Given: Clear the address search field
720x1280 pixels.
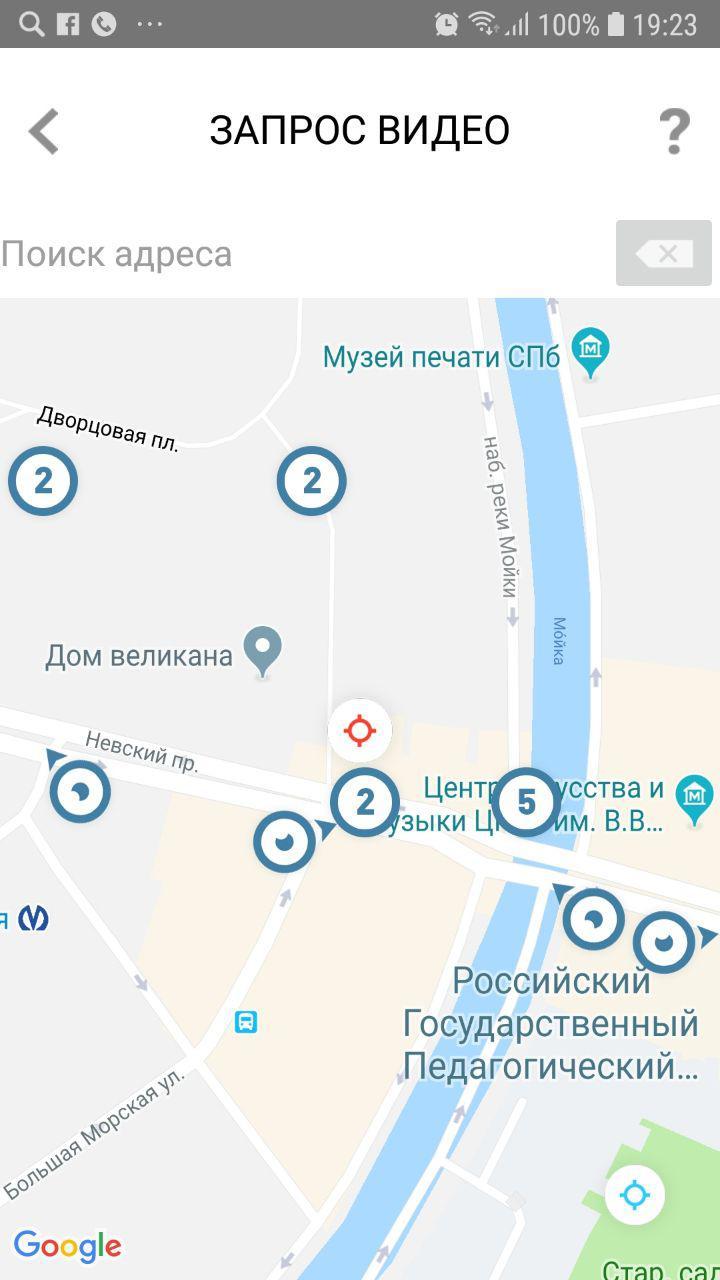Looking at the screenshot, I should (x=664, y=254).
